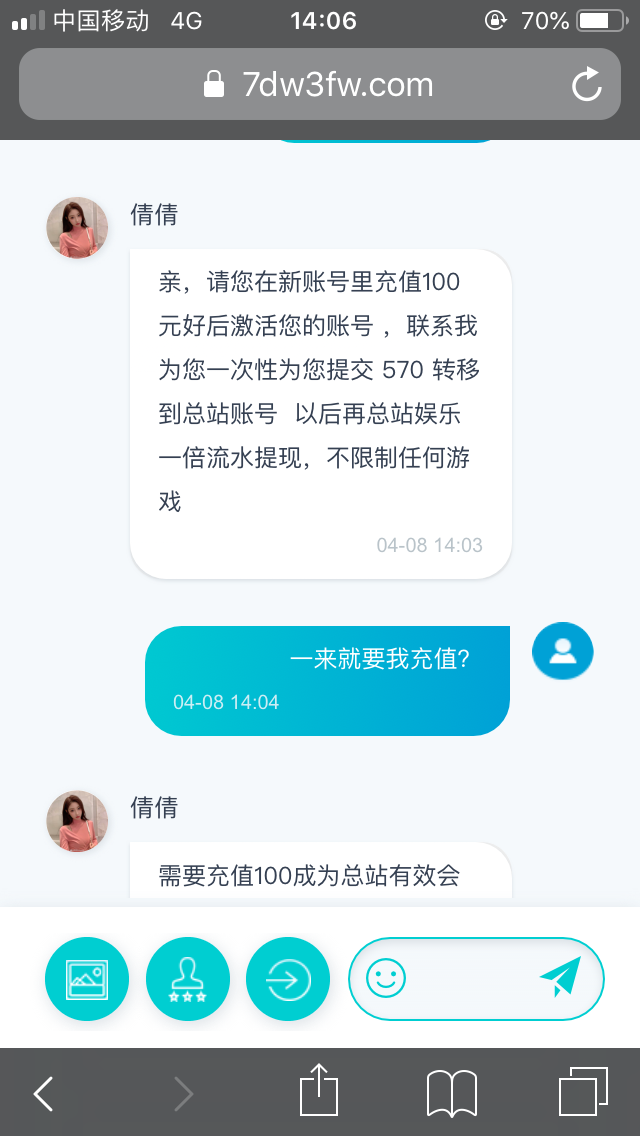Image resolution: width=640 pixels, height=1136 pixels.
Task: Send a picture in the chat
Action: point(87,979)
